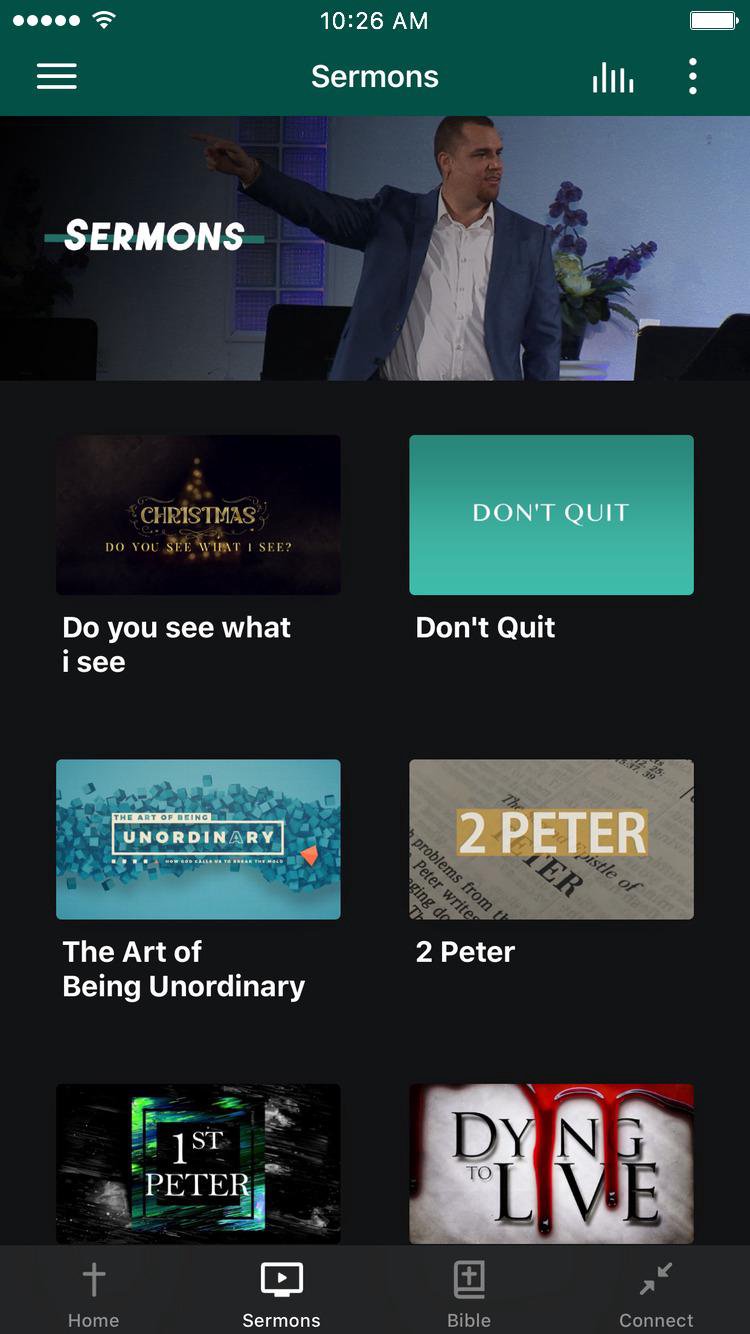Select the Sermons tab
This screenshot has width=750, height=1334.
[281, 1292]
